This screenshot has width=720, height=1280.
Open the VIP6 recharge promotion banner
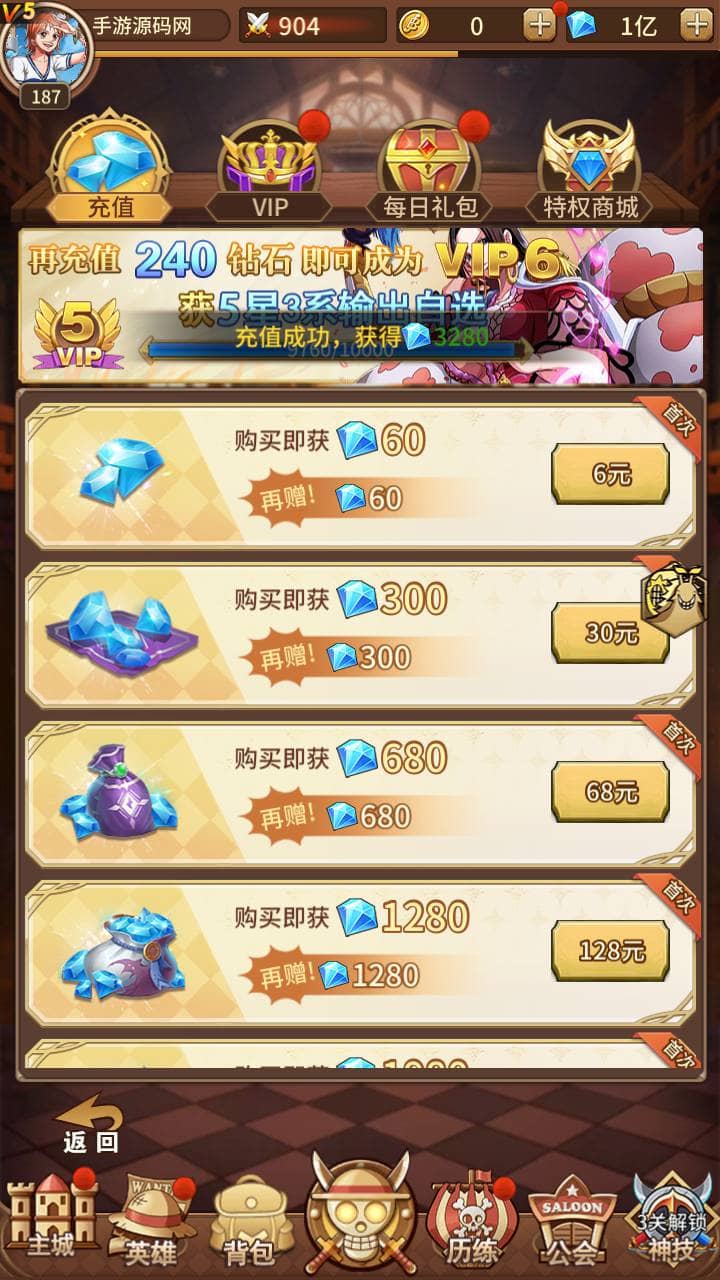coord(360,305)
